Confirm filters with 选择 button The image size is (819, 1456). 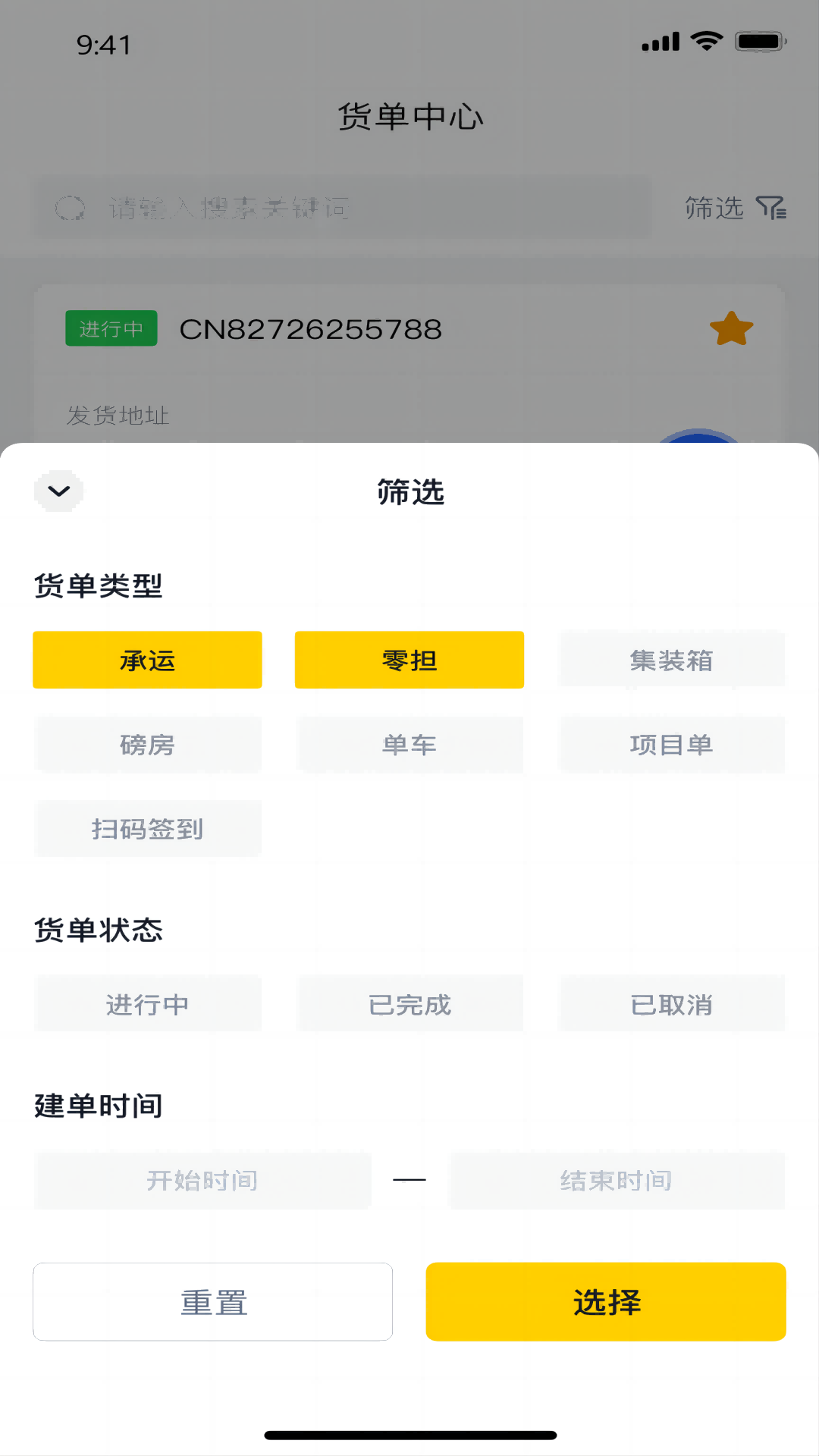605,1301
